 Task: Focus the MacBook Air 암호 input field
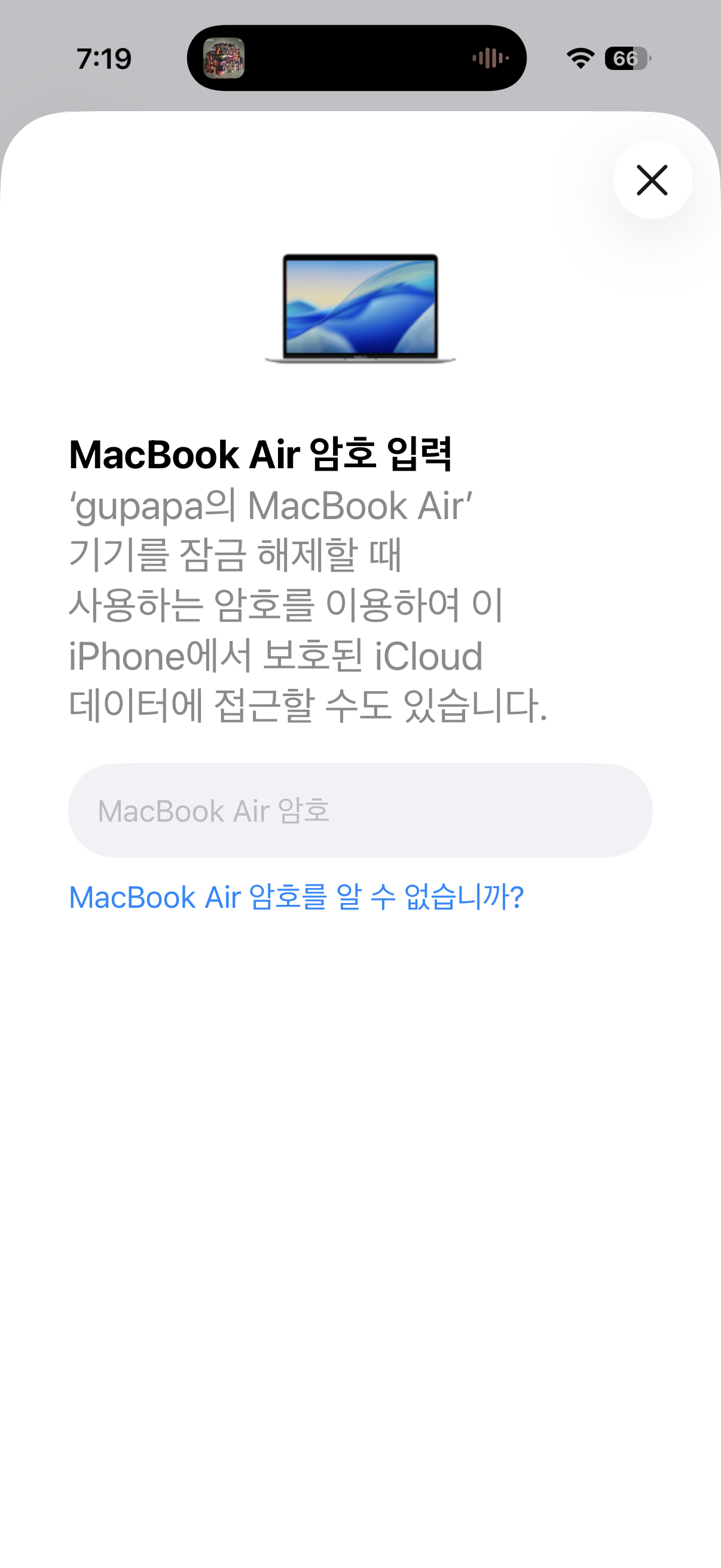pyautogui.click(x=360, y=810)
